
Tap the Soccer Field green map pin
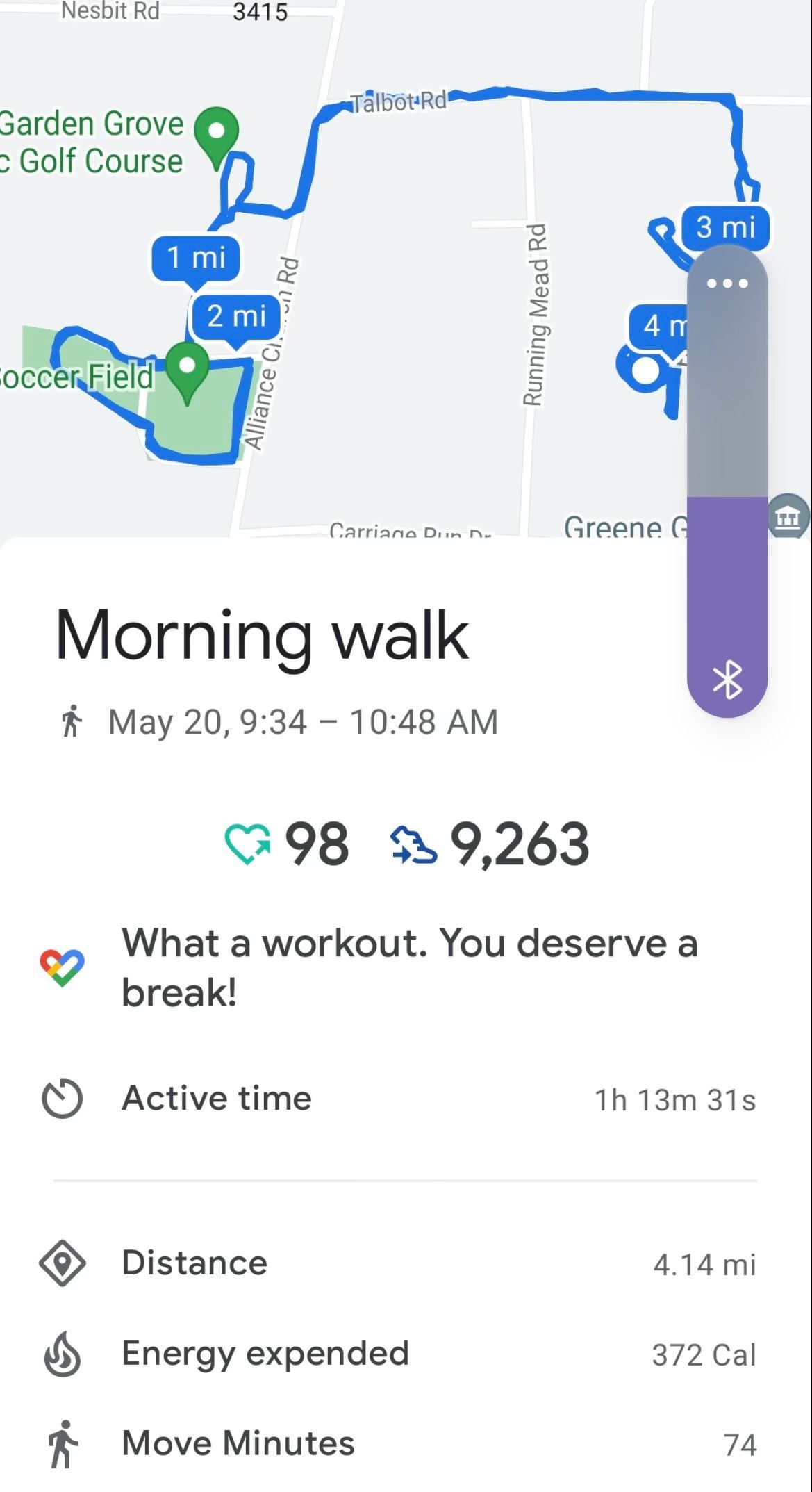click(187, 370)
